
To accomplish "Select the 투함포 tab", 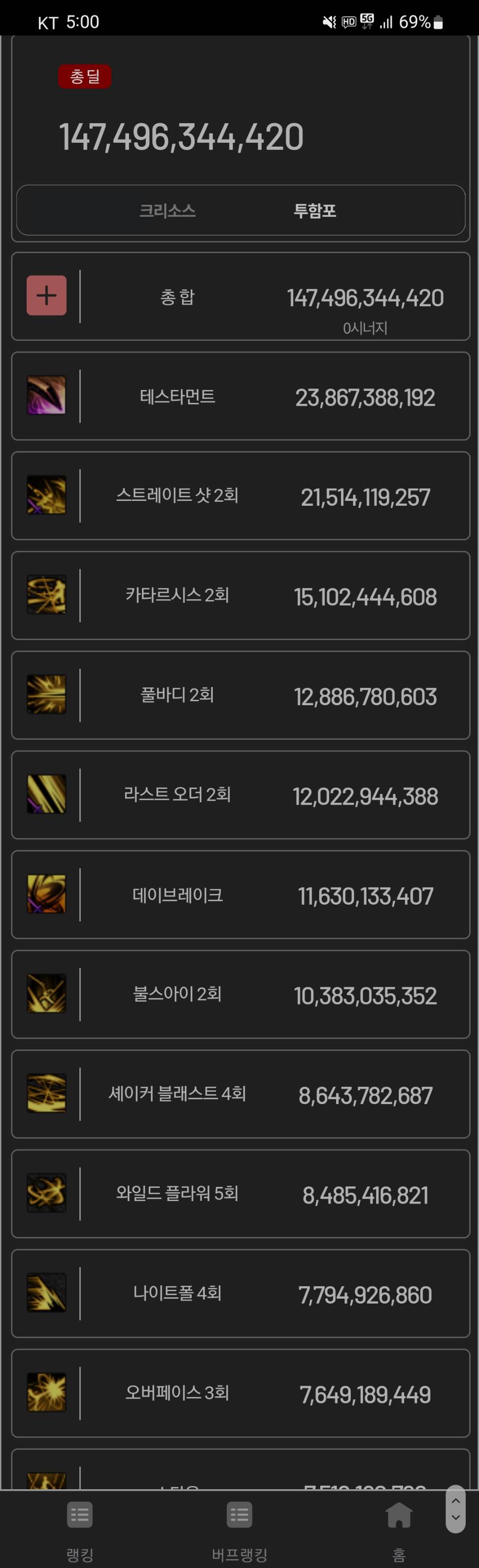I will (314, 211).
